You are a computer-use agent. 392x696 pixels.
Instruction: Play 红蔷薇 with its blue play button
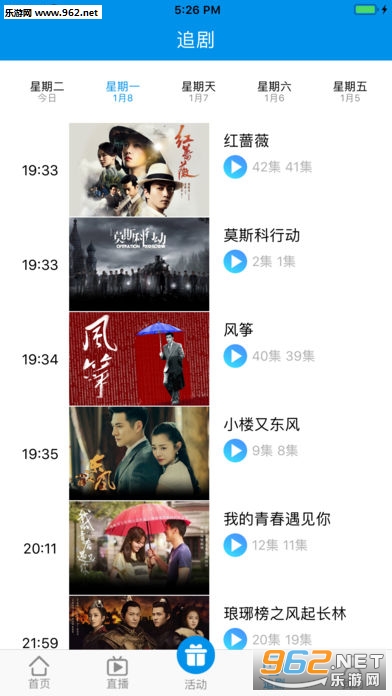pyautogui.click(x=235, y=167)
